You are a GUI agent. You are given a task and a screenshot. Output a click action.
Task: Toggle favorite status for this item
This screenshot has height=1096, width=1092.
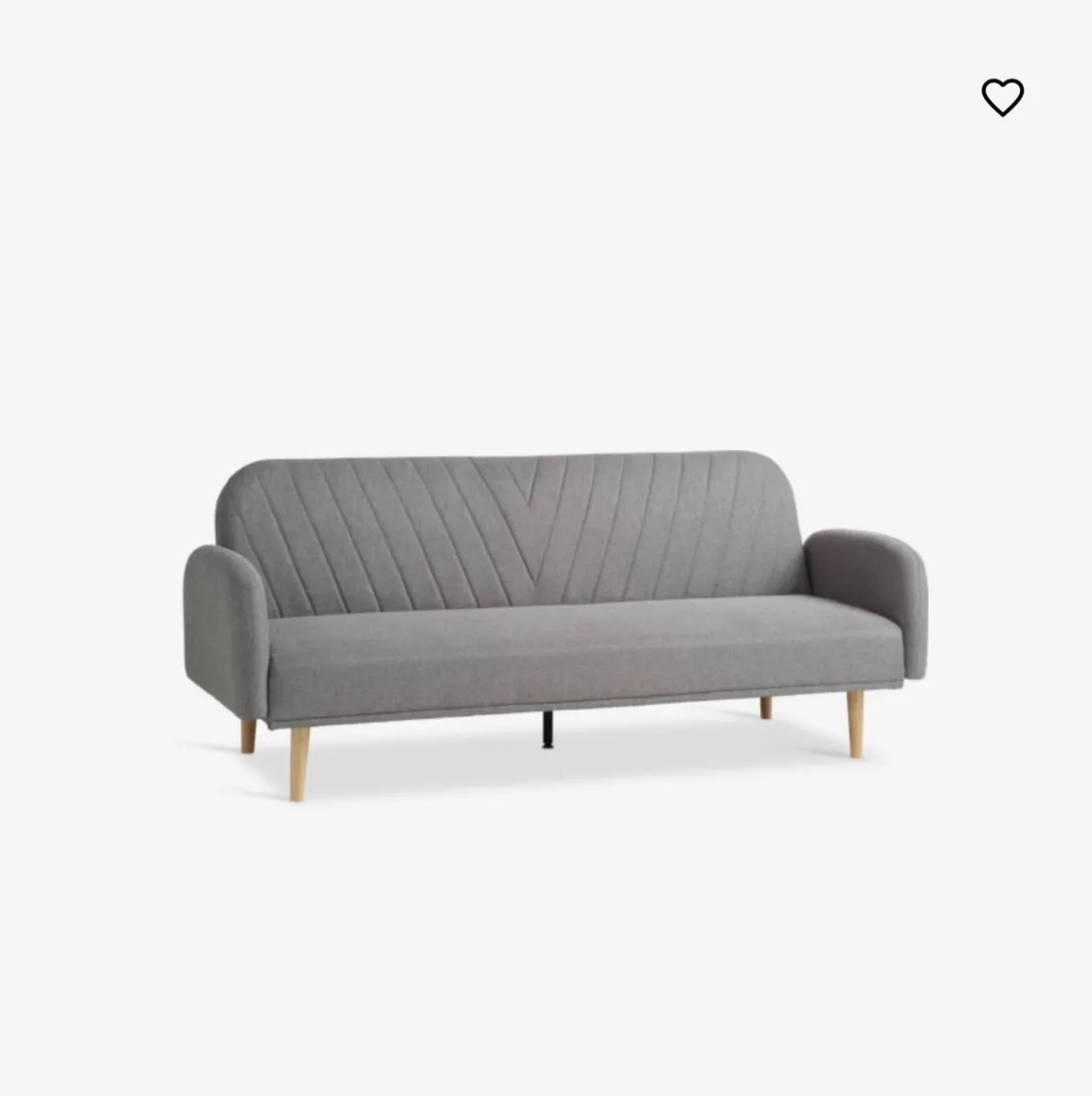(x=1001, y=94)
